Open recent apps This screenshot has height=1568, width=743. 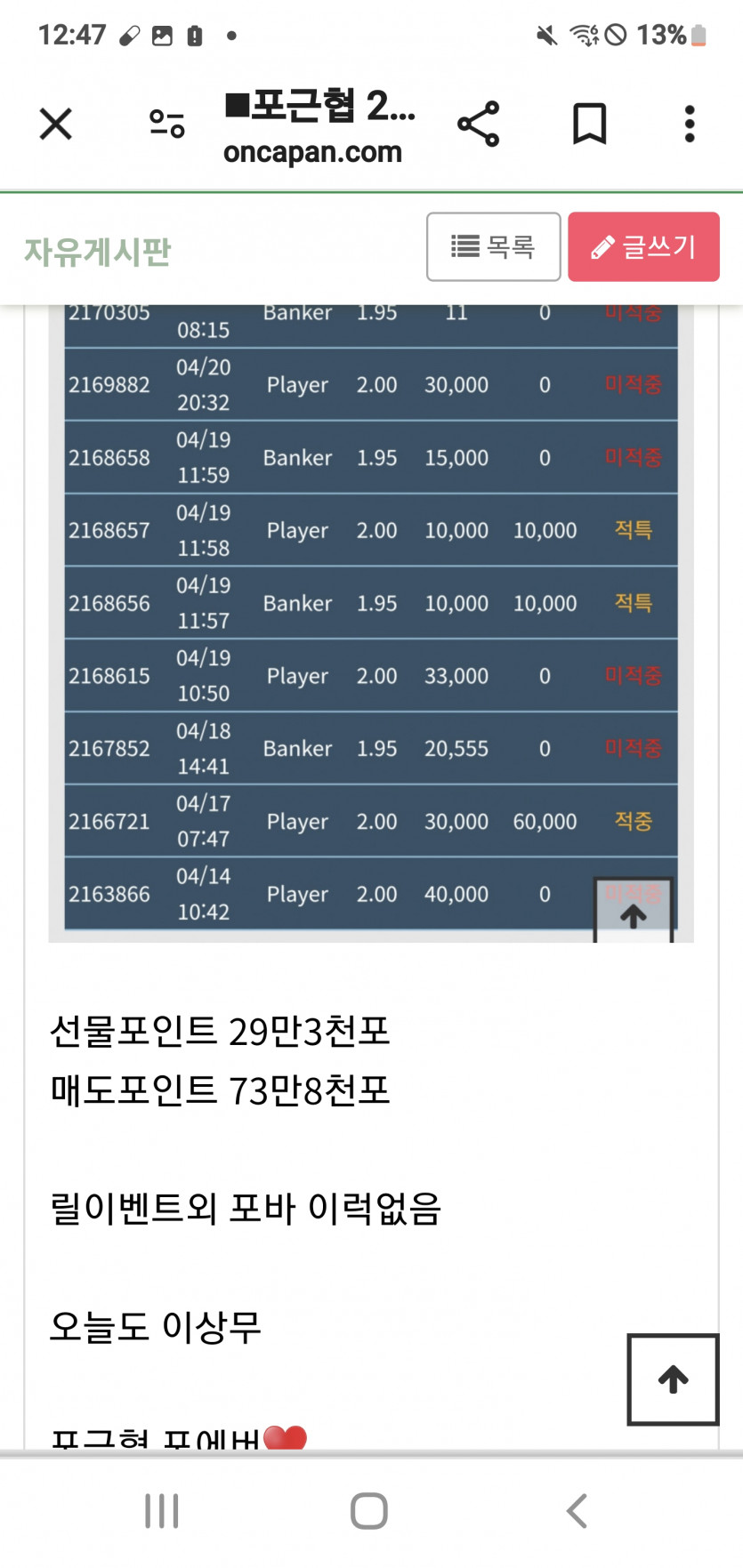[162, 1510]
